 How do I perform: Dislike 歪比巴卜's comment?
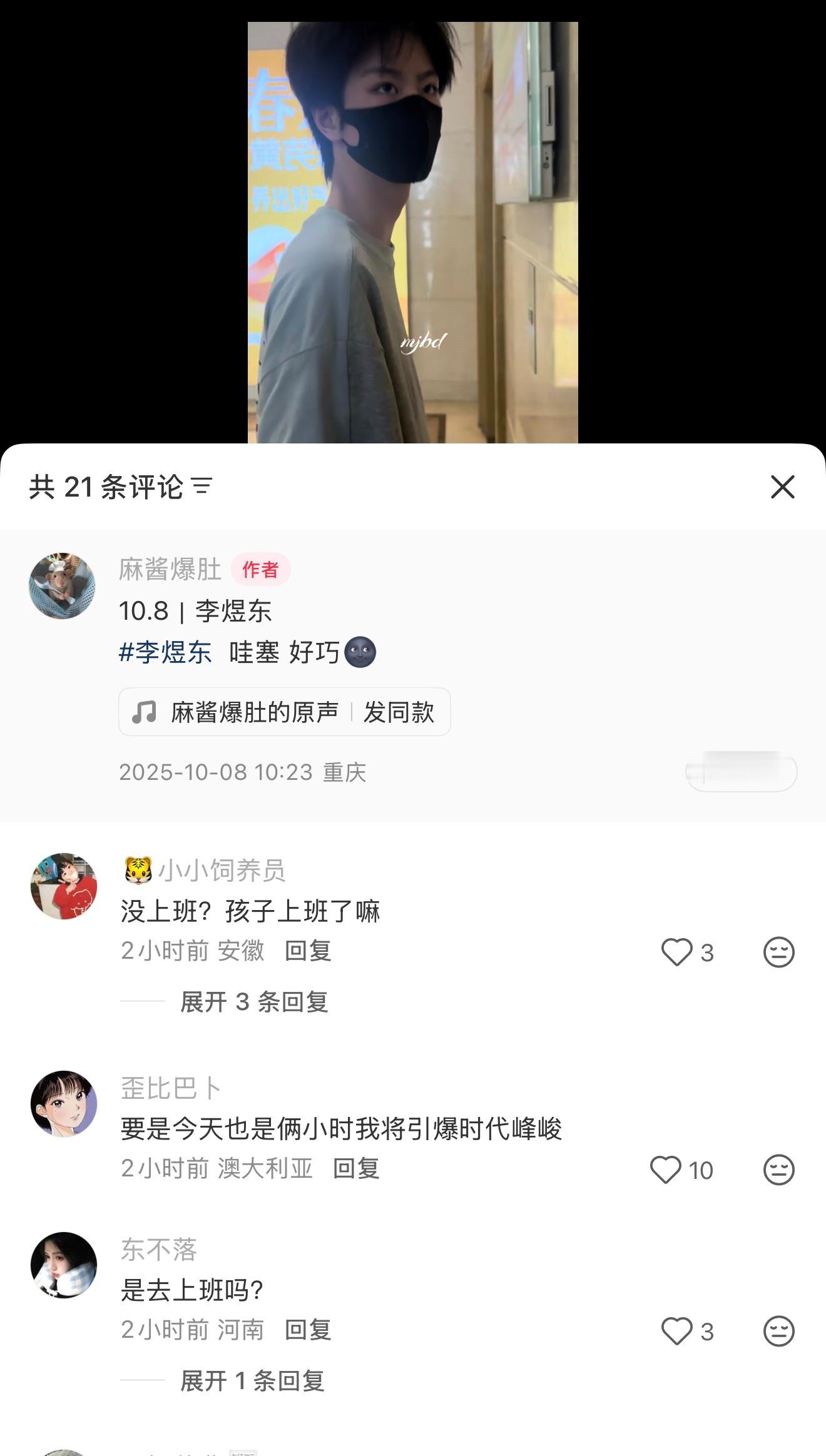point(778,1170)
